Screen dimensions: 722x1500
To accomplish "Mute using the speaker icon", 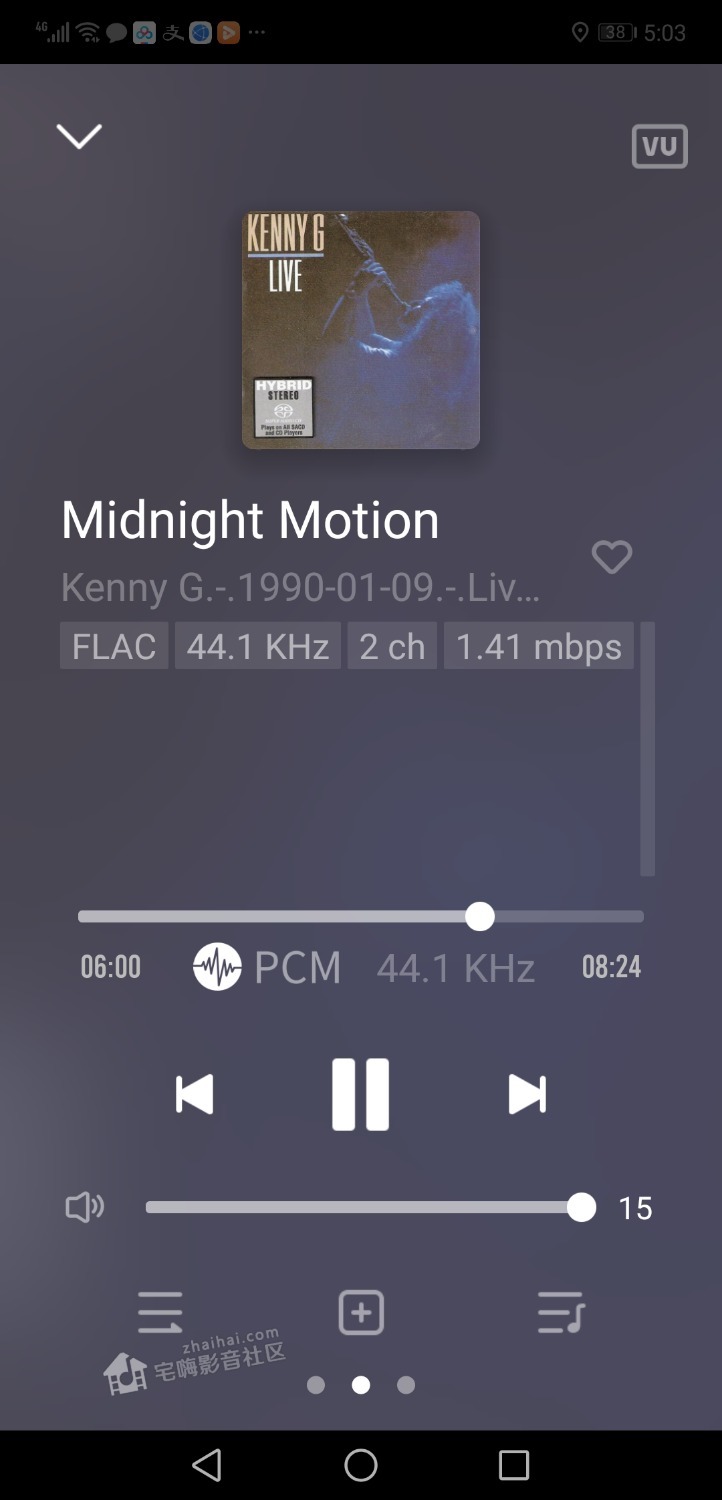I will pyautogui.click(x=85, y=1208).
